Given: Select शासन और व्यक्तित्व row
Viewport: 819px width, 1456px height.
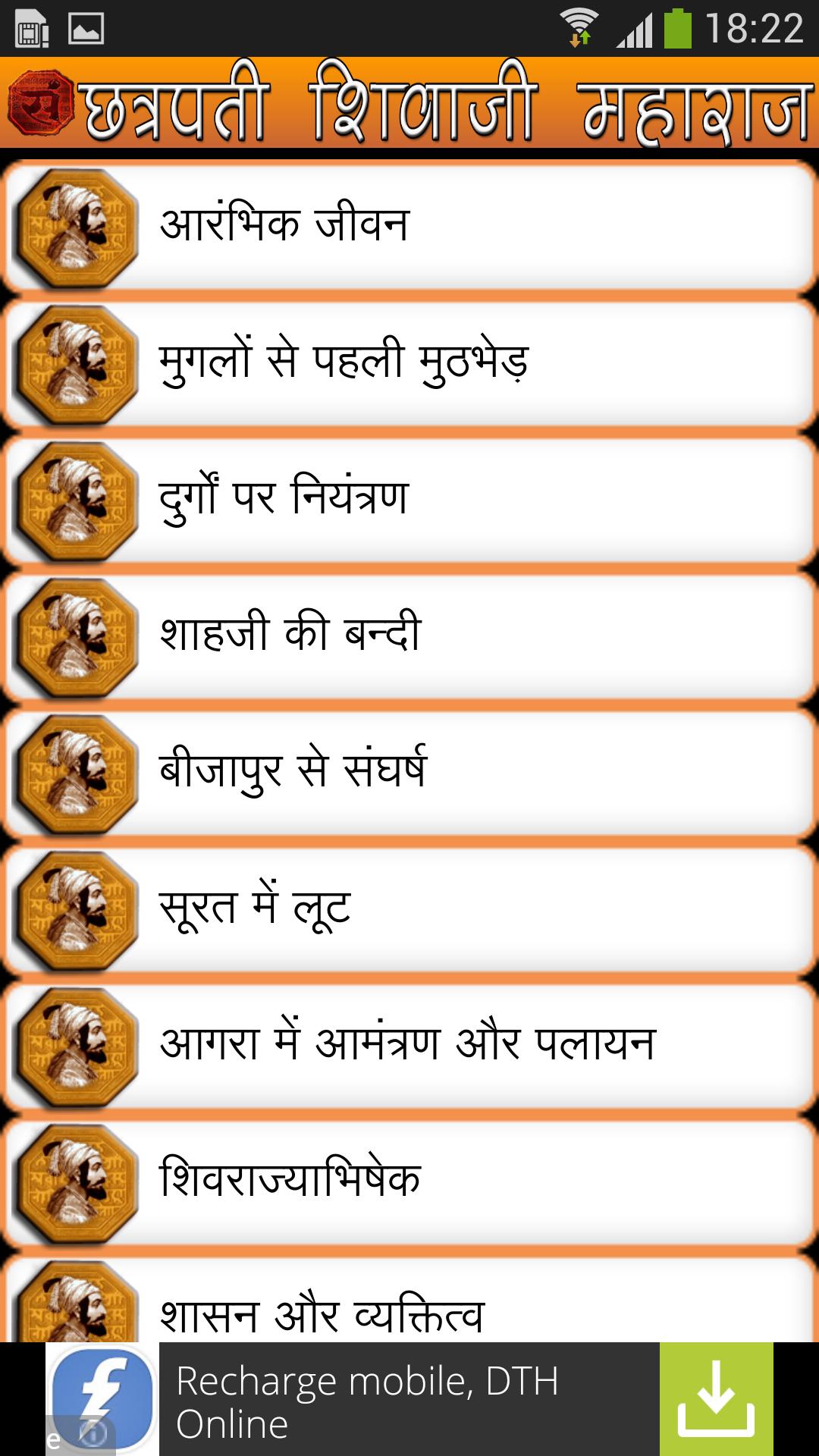Looking at the screenshot, I should pyautogui.click(x=409, y=1308).
